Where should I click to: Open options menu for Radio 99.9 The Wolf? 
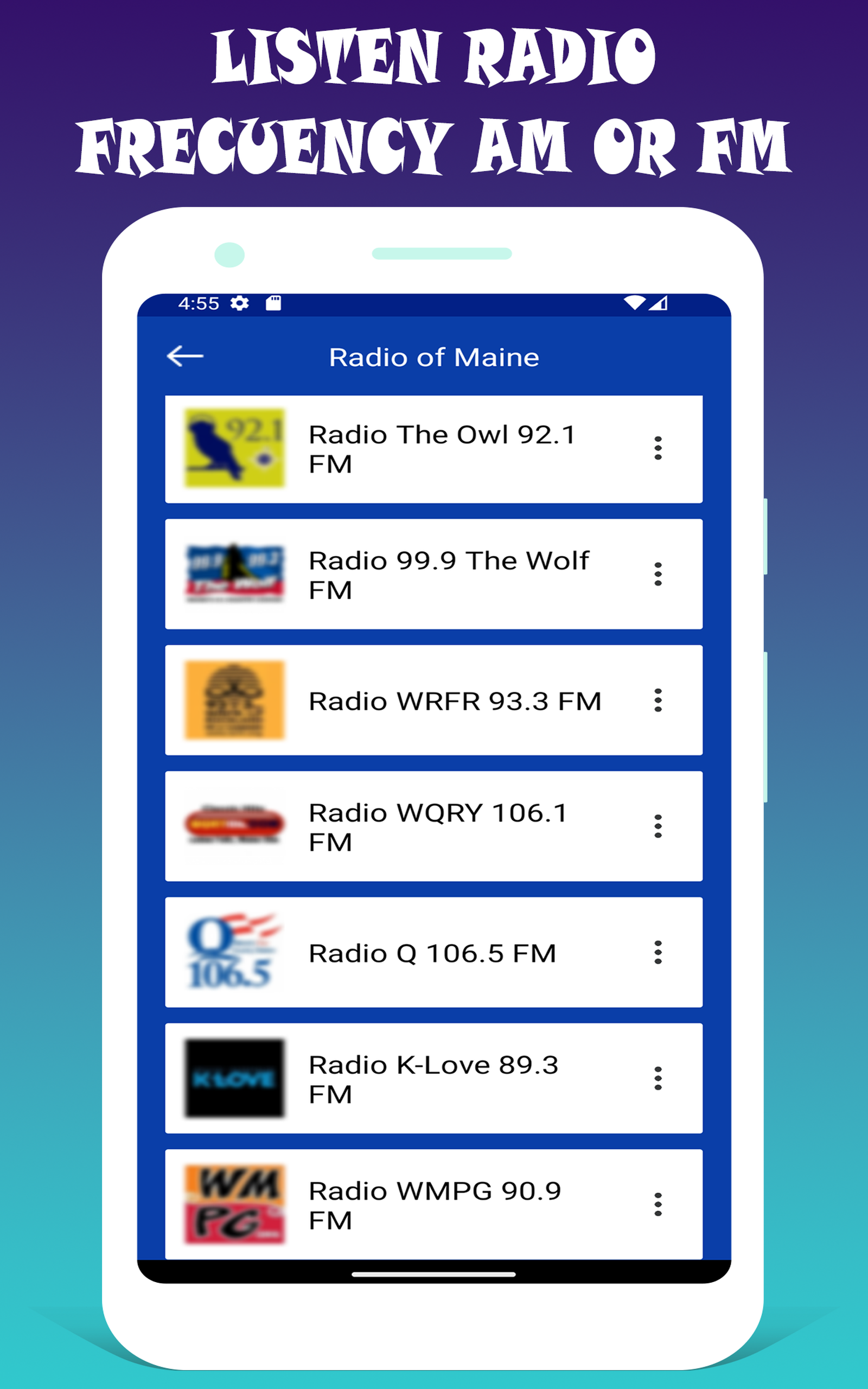pyautogui.click(x=658, y=574)
